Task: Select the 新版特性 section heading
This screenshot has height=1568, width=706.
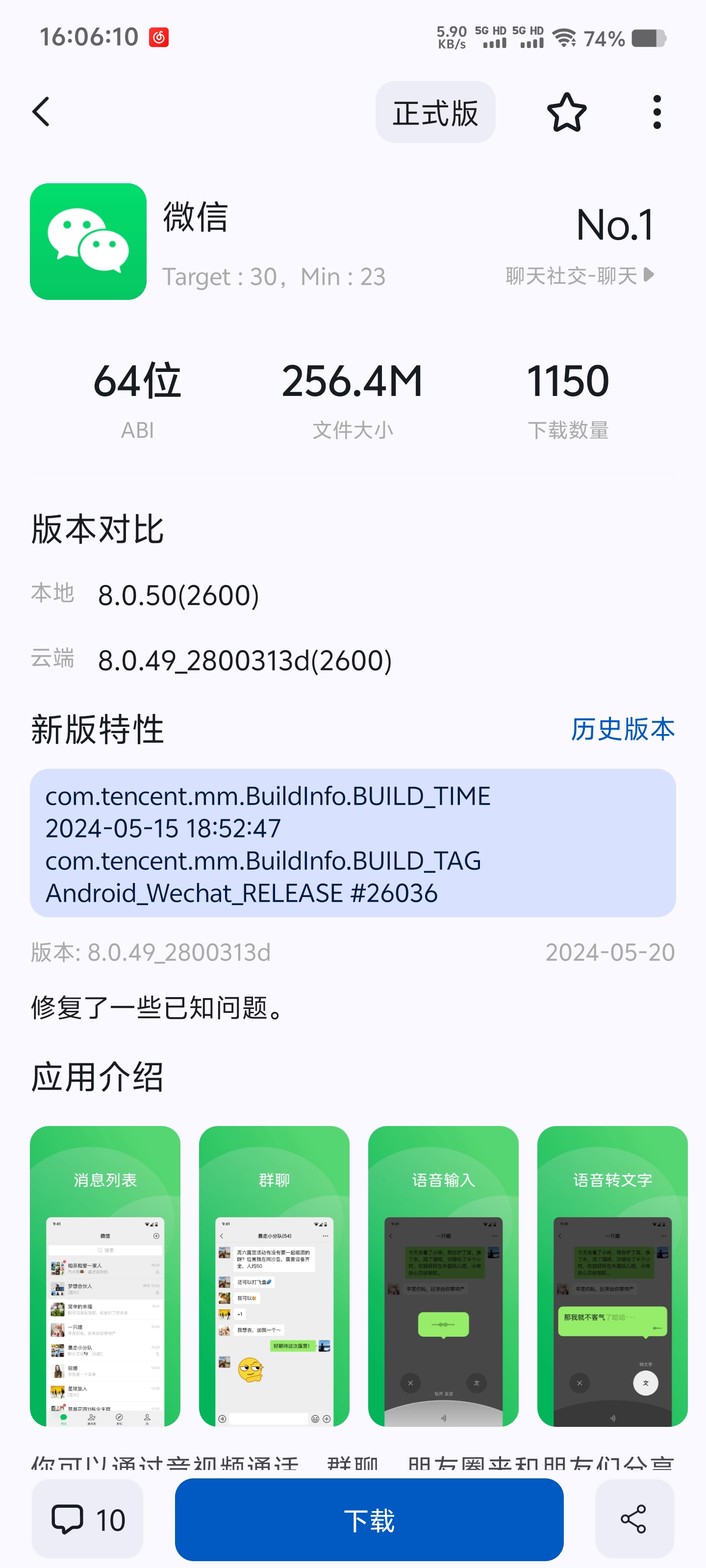Action: tap(98, 730)
